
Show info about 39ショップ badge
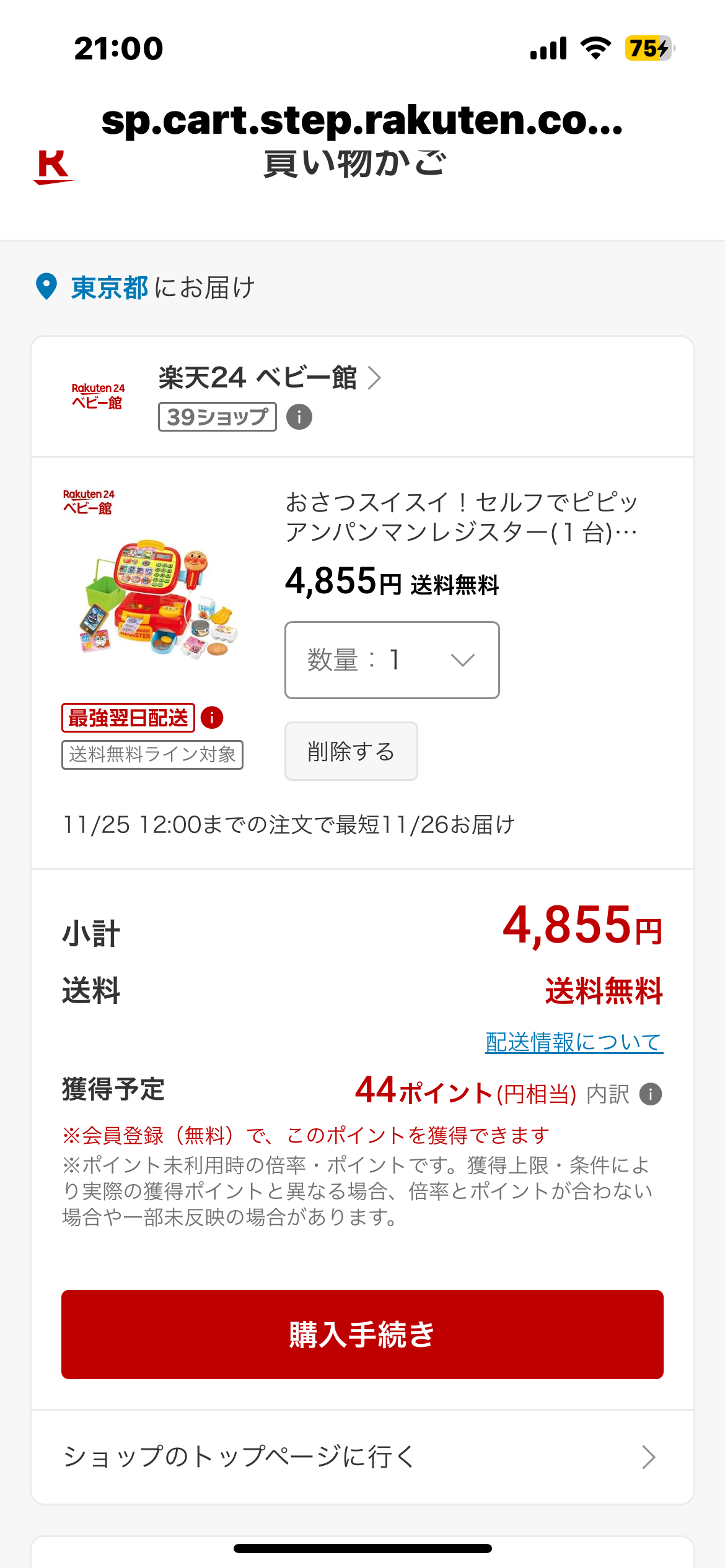click(x=299, y=417)
